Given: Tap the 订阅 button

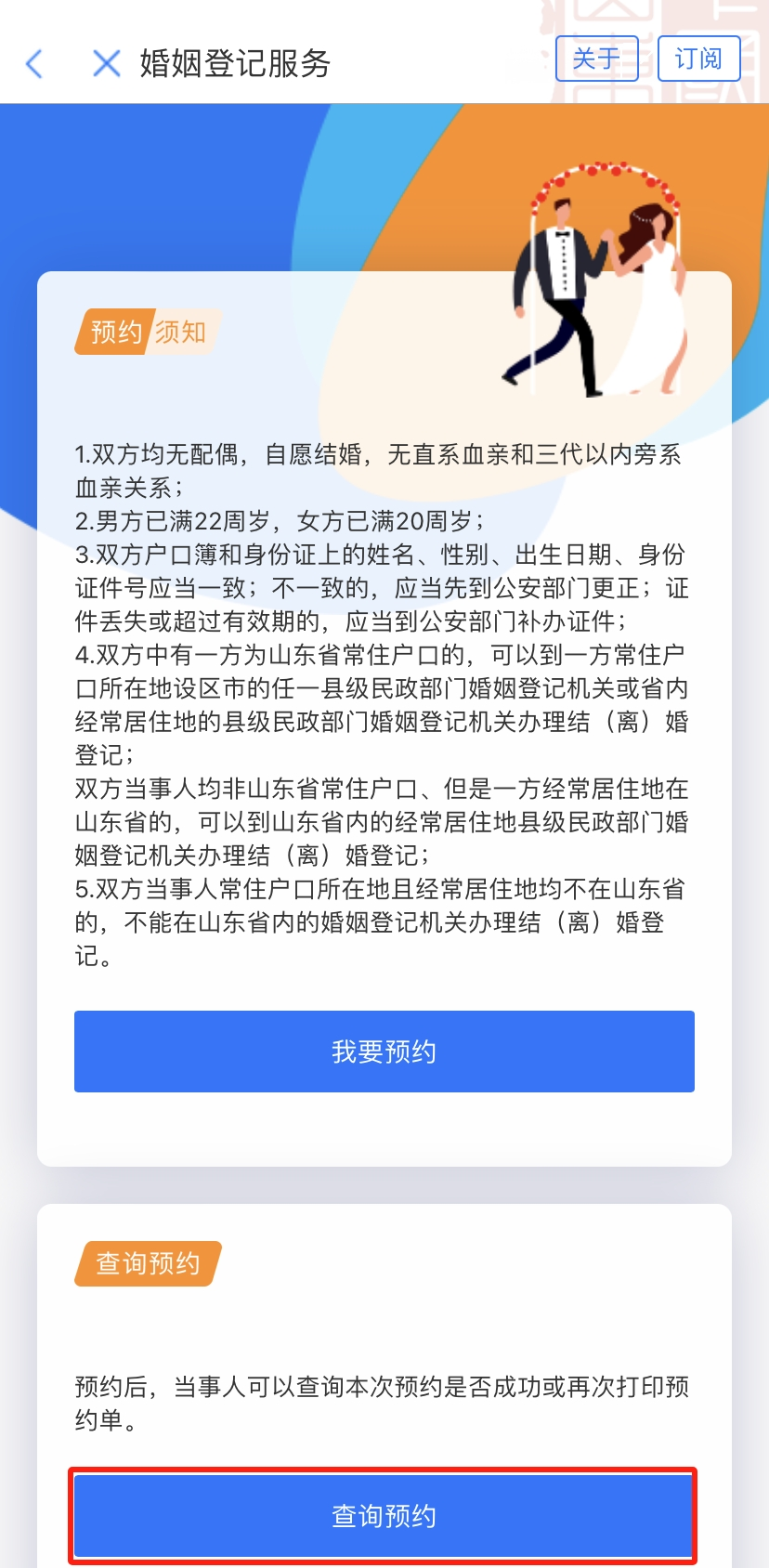Looking at the screenshot, I should 698,59.
